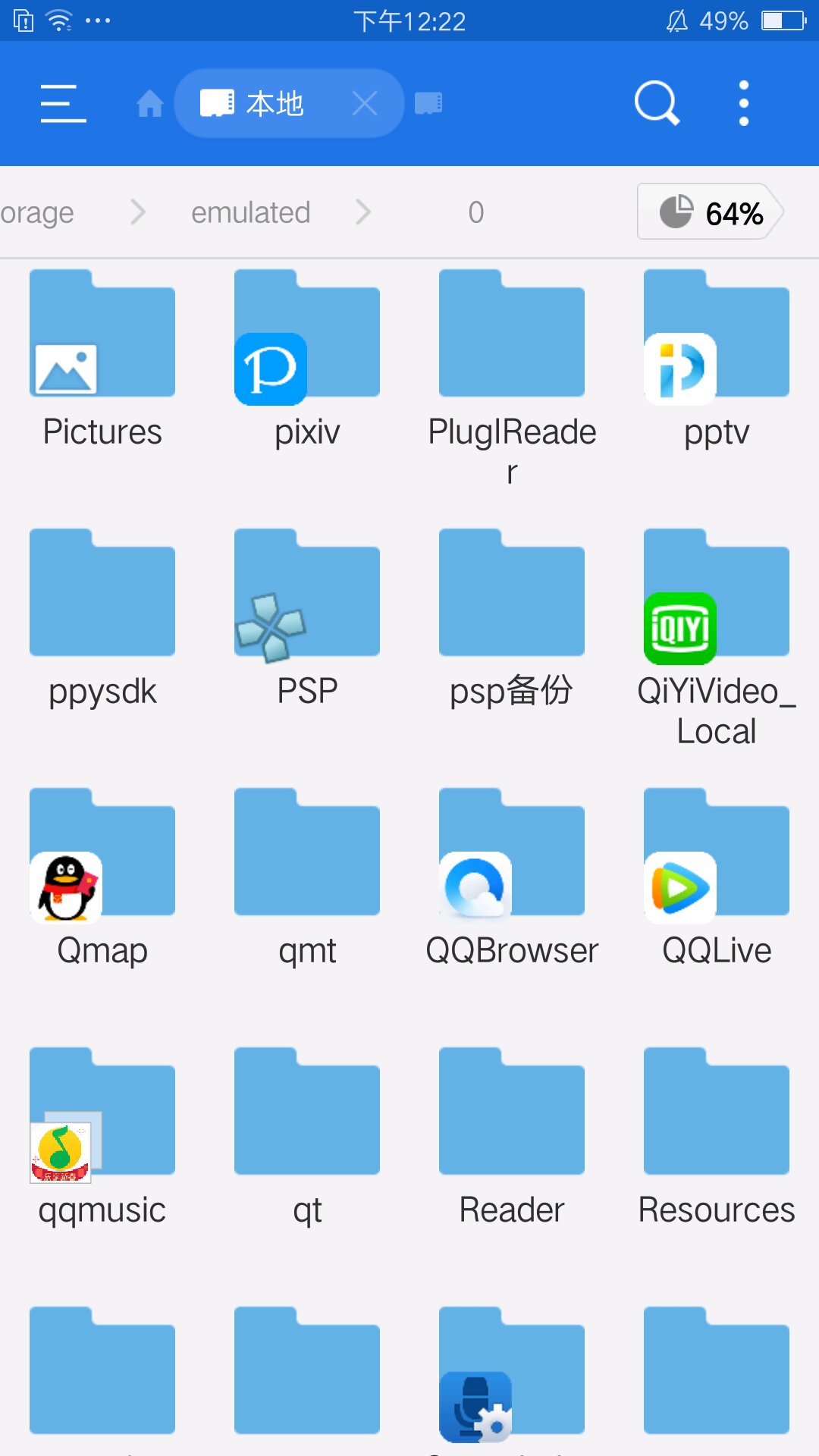
Task: Open the 64% storage analysis button
Action: click(x=711, y=212)
